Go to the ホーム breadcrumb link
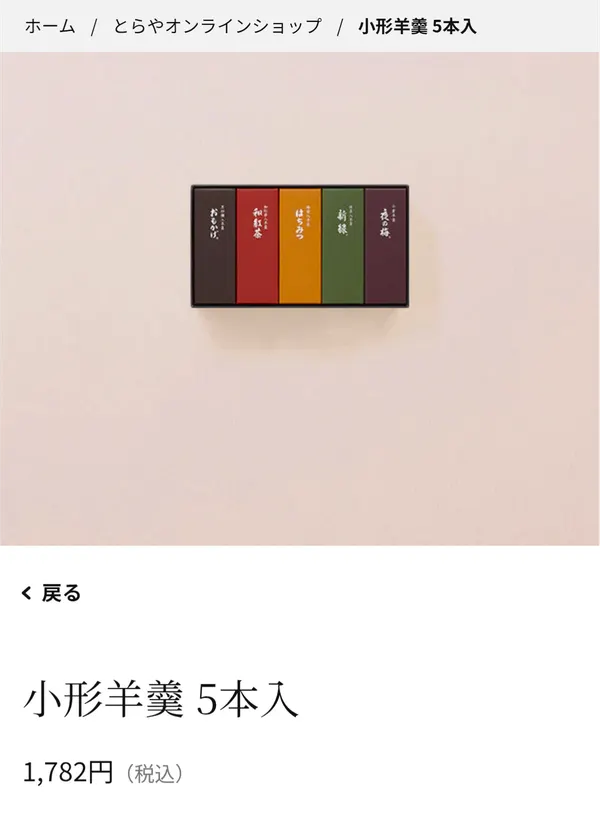The width and height of the screenshot is (600, 819). click(x=50, y=26)
